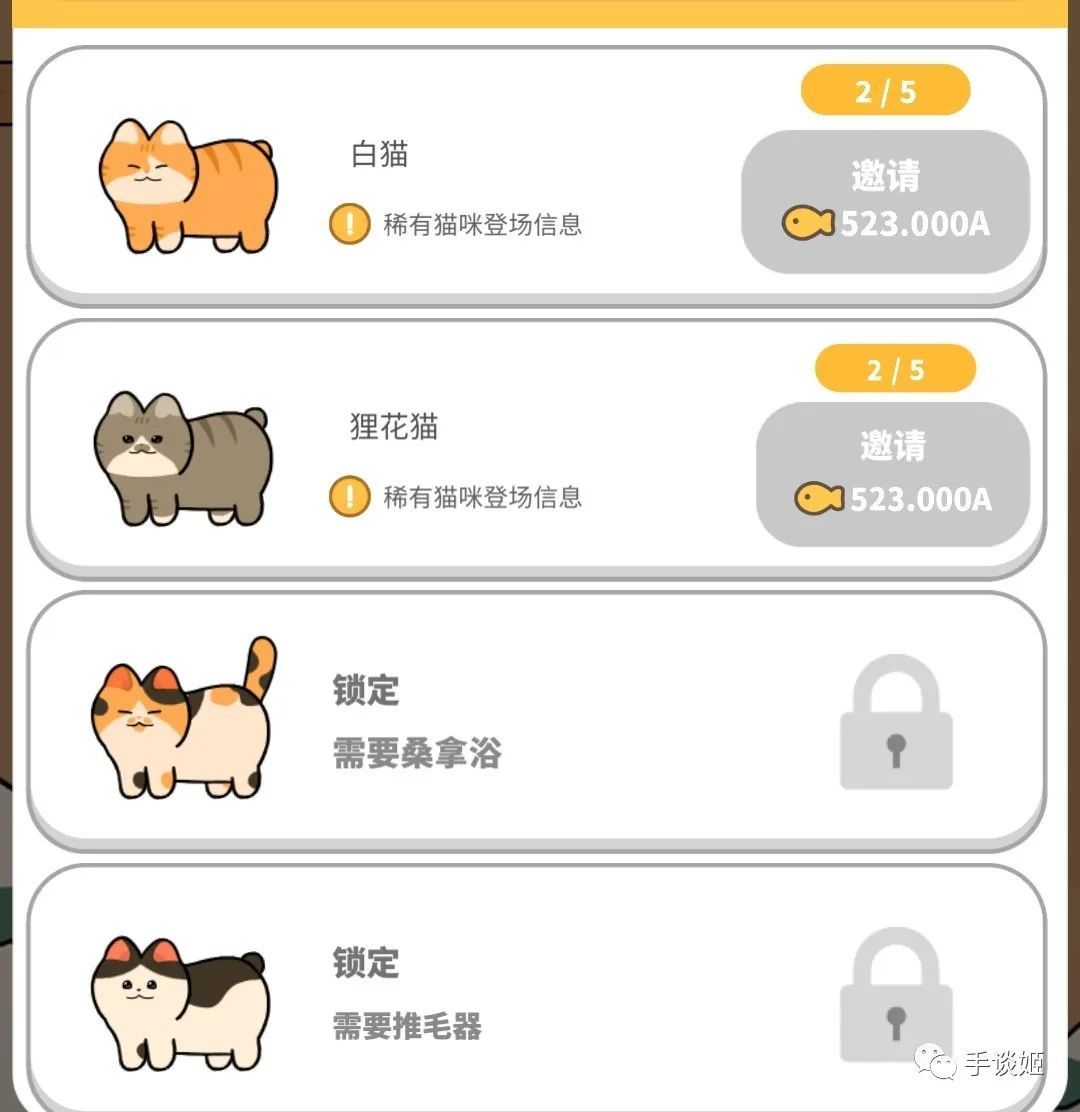Click the 稀有猫咪登场信息 text for 白猫
The width and height of the screenshot is (1080, 1112).
click(x=484, y=224)
